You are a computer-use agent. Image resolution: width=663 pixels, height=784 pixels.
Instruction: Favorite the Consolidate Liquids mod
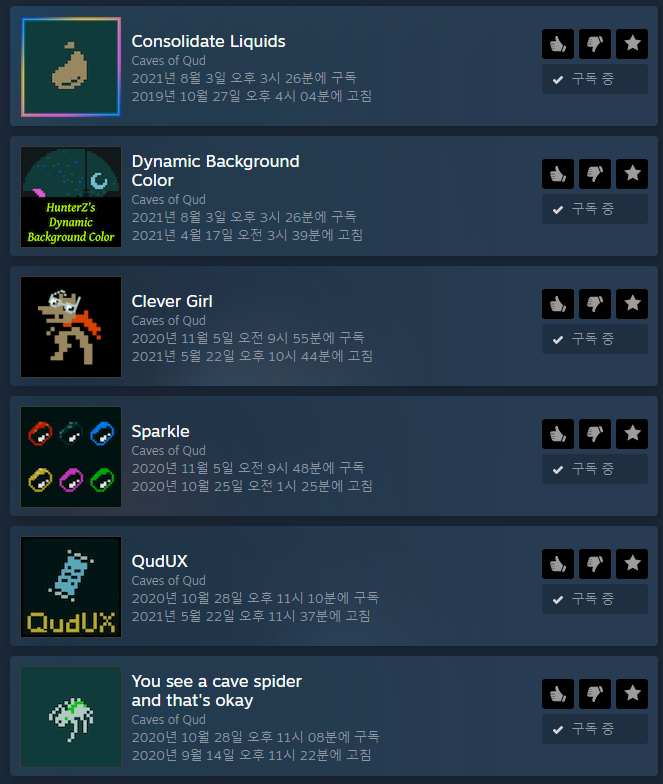point(631,44)
